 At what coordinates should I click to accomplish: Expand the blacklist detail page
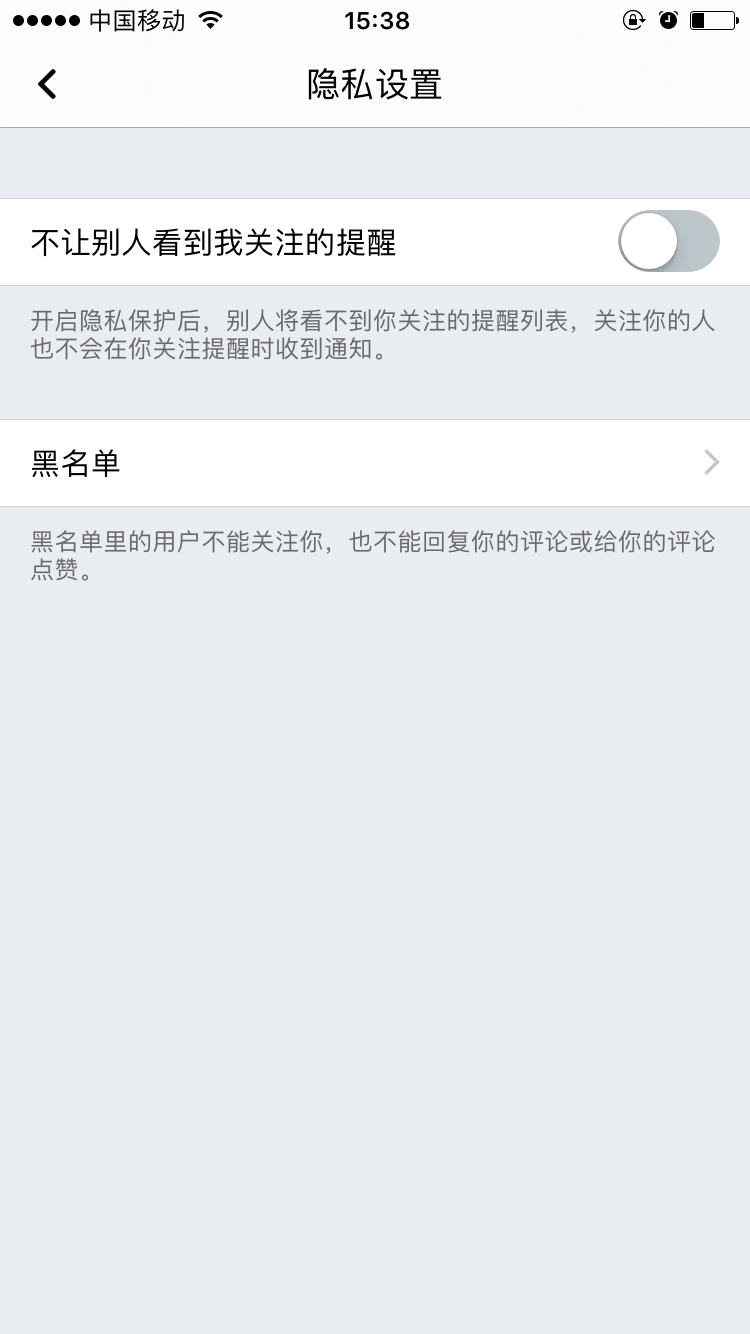pos(375,462)
